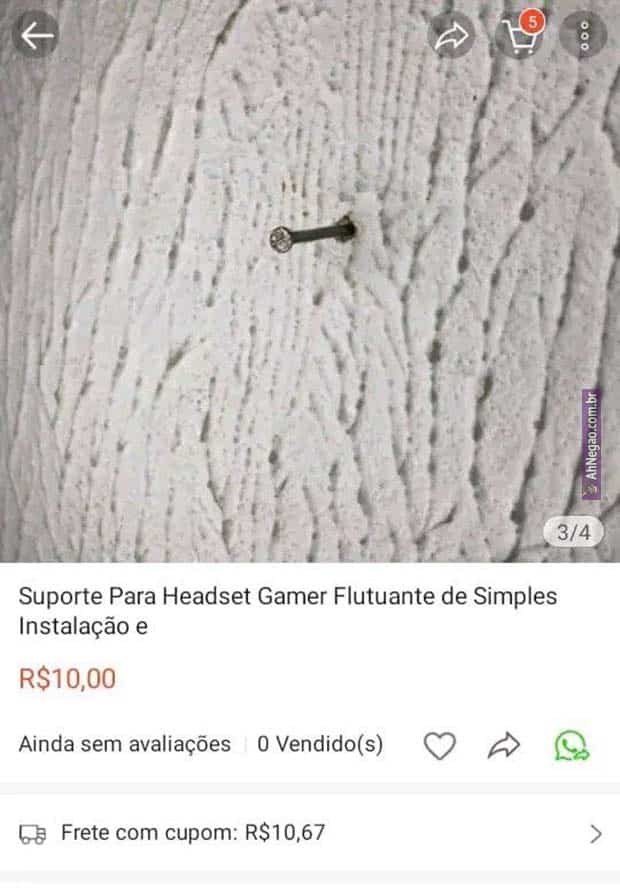Share the product via WhatsApp icon
This screenshot has width=620, height=888.
(x=571, y=745)
